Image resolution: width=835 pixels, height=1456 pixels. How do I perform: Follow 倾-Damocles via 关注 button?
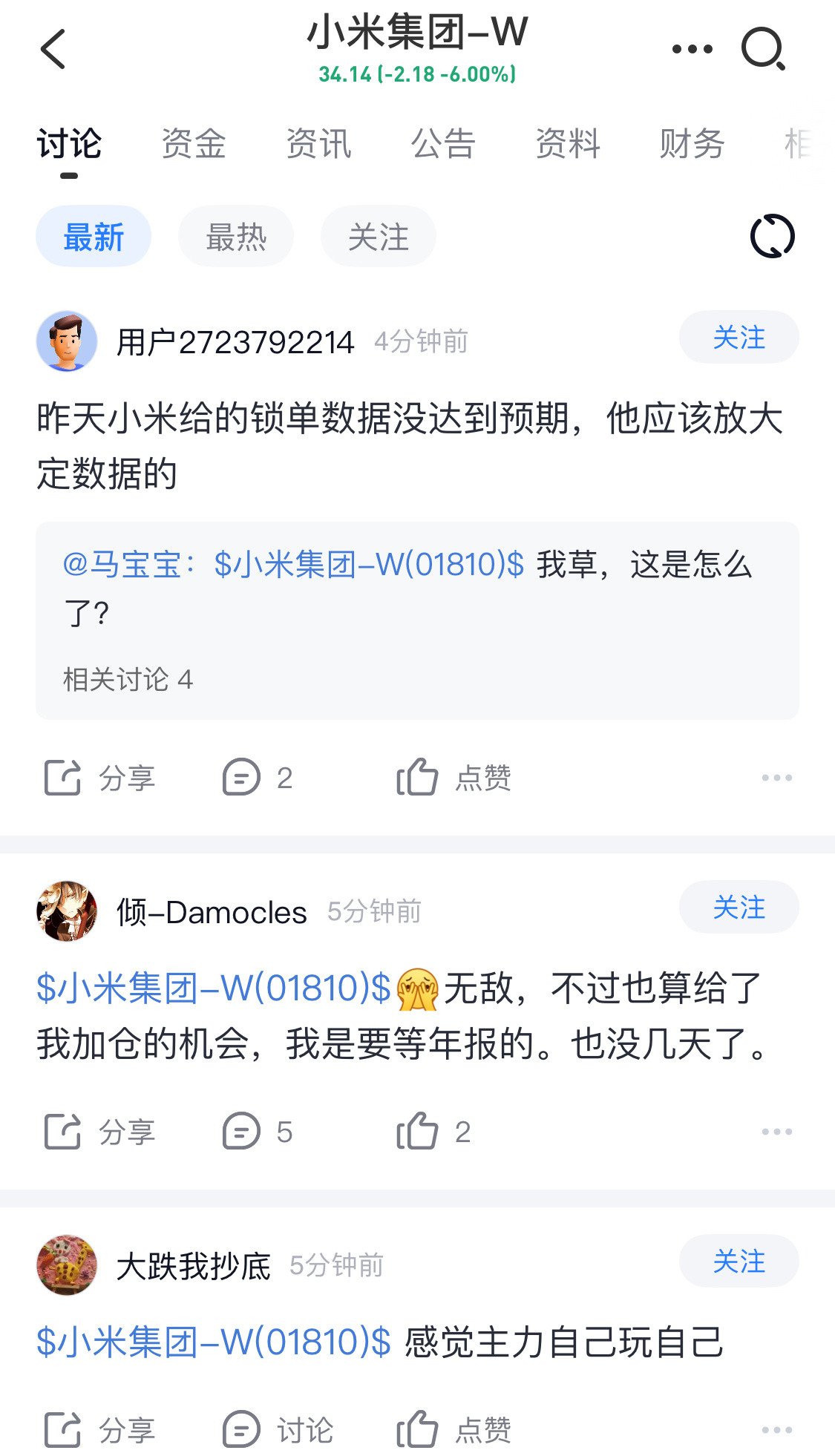click(x=739, y=907)
